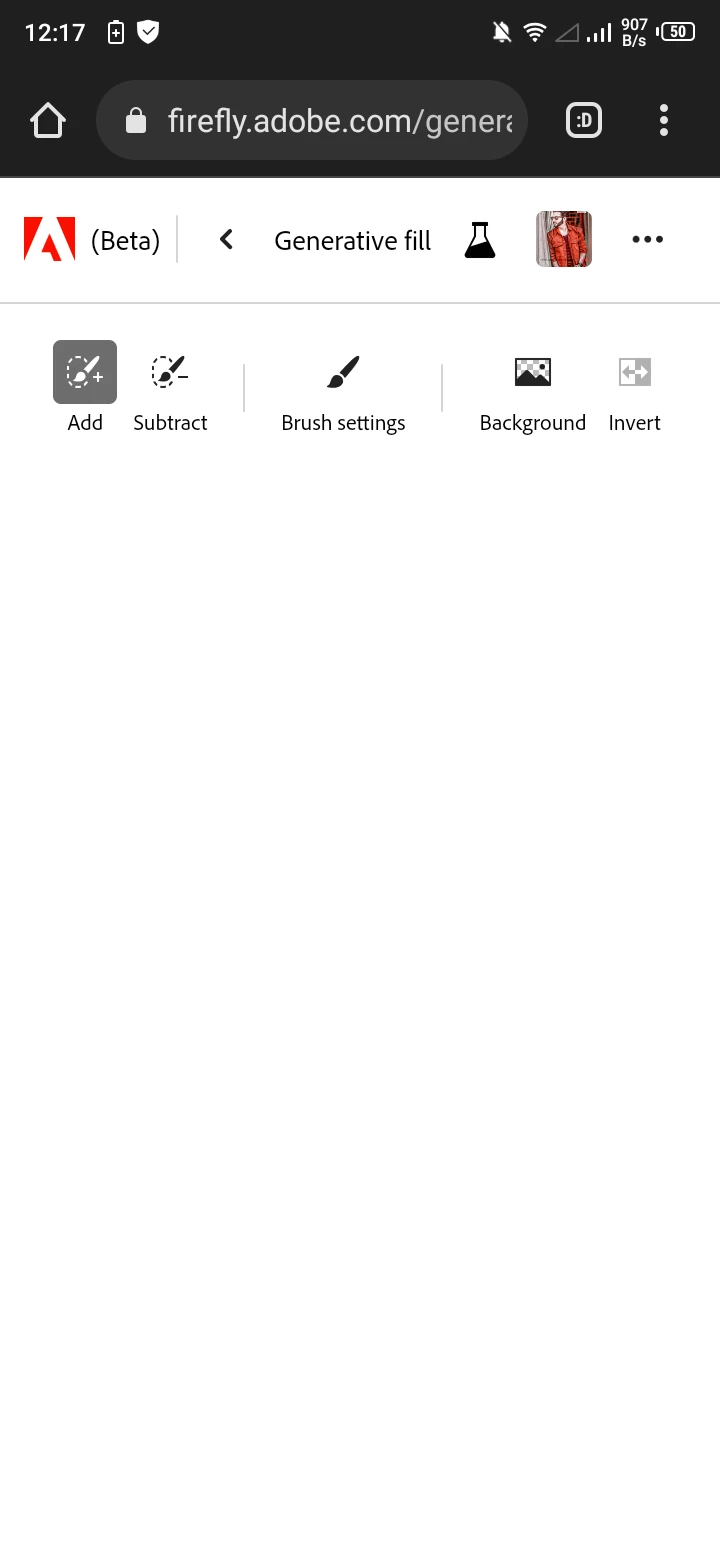Open the browser three-dot menu
The height and width of the screenshot is (1560, 720).
coord(663,121)
